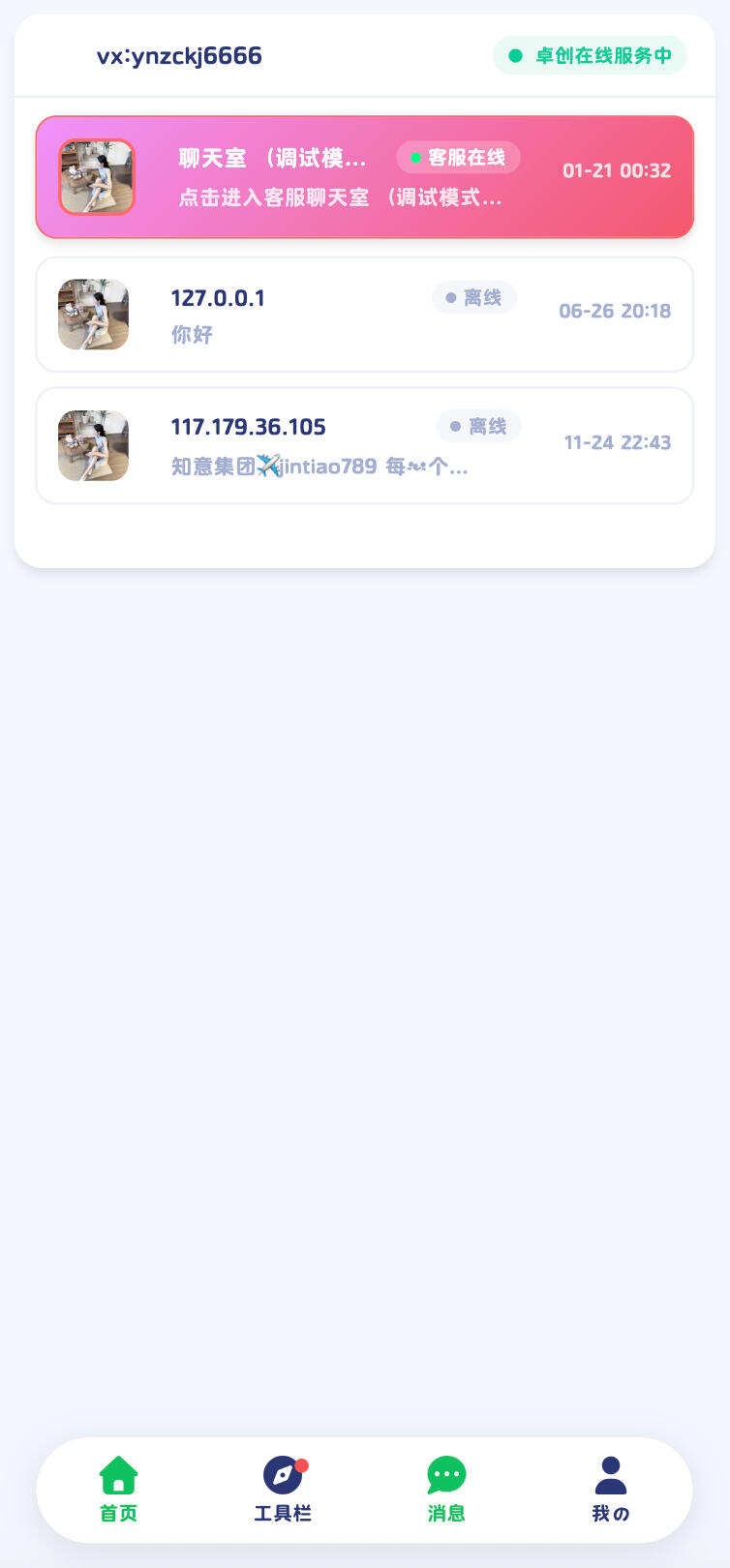Click the 离线 badge on 127.0.0.1 entry
The image size is (730, 1568).
pos(473,297)
